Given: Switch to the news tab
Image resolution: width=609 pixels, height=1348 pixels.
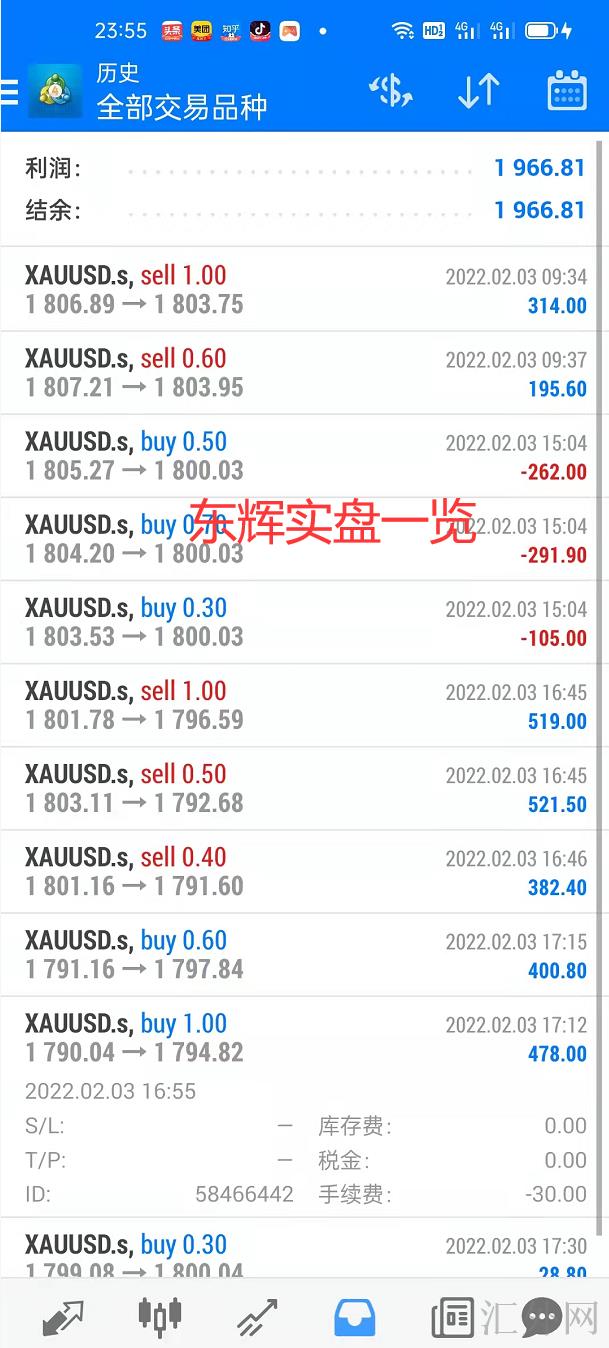Looking at the screenshot, I should [452, 1317].
